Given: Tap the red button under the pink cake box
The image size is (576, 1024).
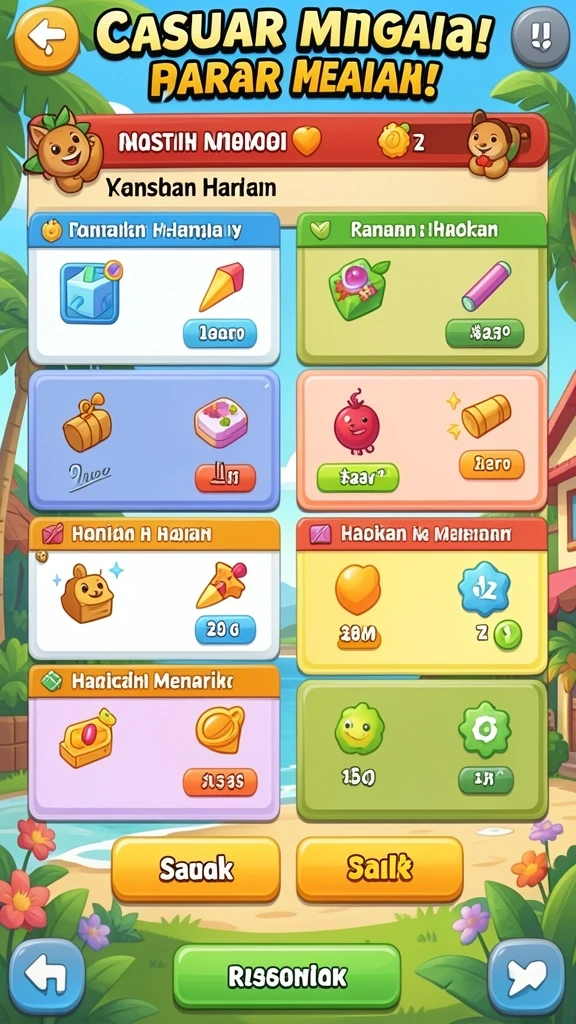Looking at the screenshot, I should pyautogui.click(x=225, y=478).
